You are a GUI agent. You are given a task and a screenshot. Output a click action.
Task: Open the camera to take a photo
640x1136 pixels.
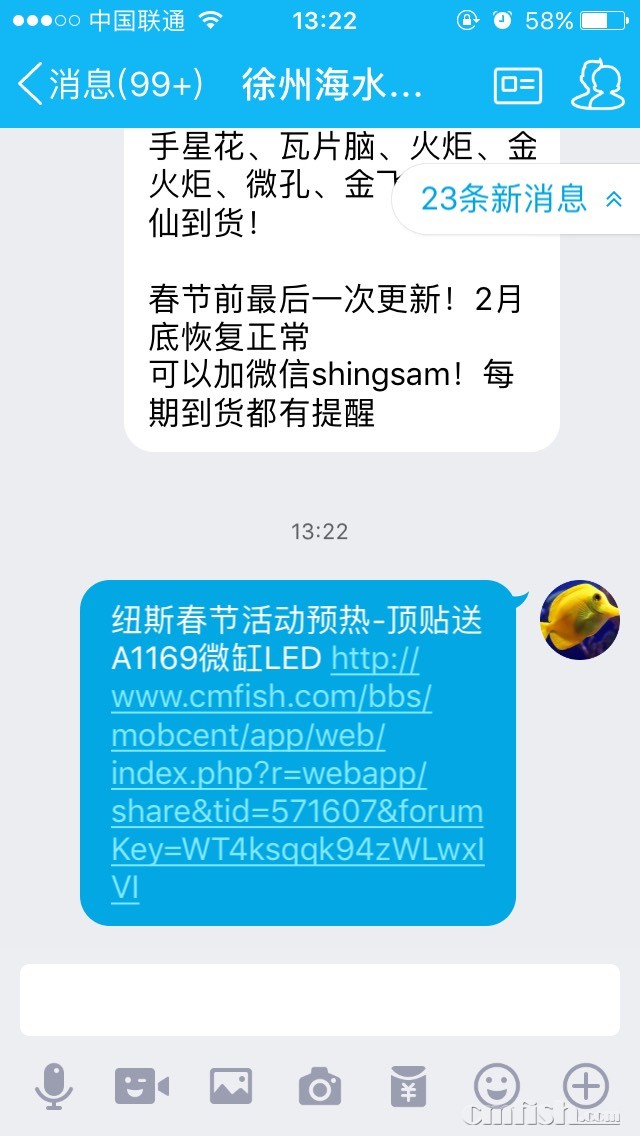coord(320,1086)
